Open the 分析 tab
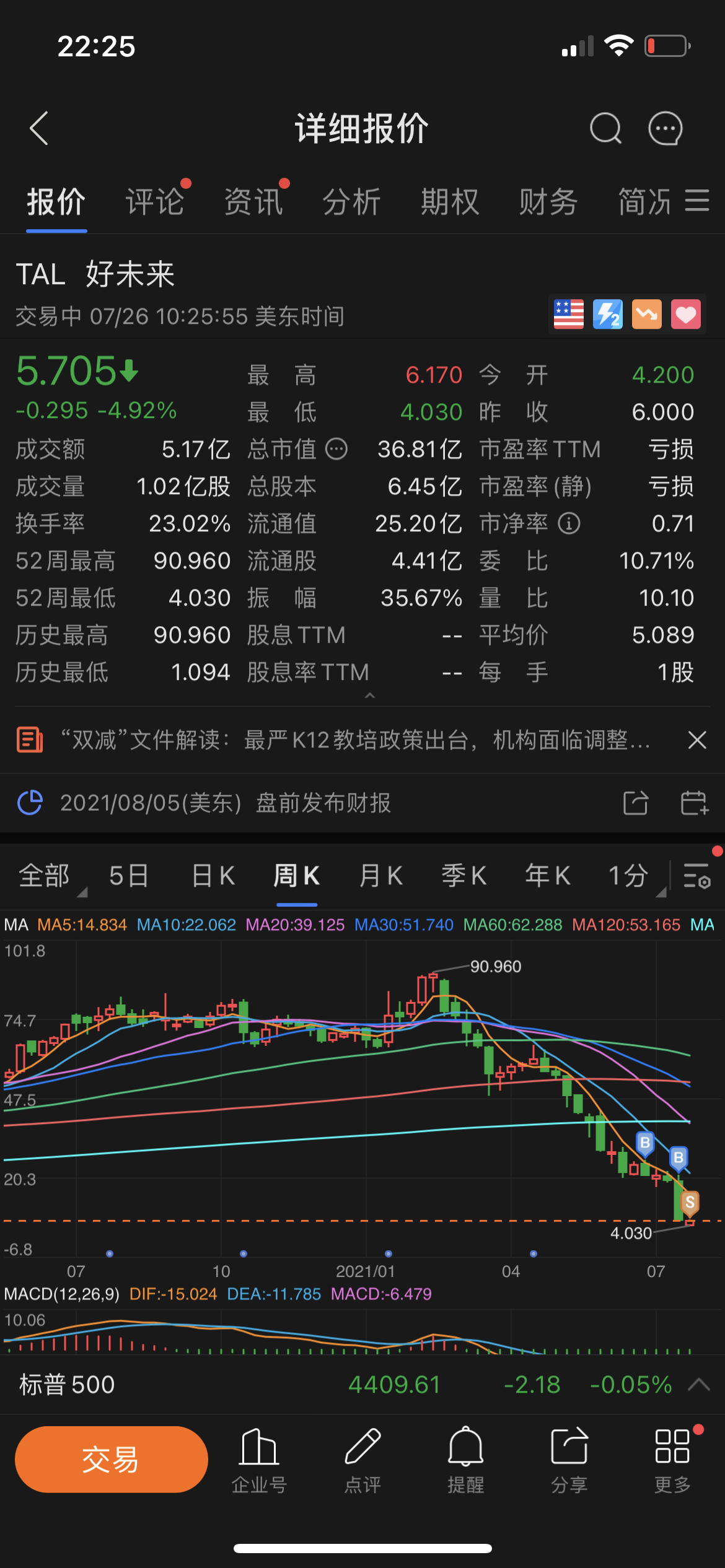Viewport: 725px width, 1568px height. pyautogui.click(x=351, y=203)
